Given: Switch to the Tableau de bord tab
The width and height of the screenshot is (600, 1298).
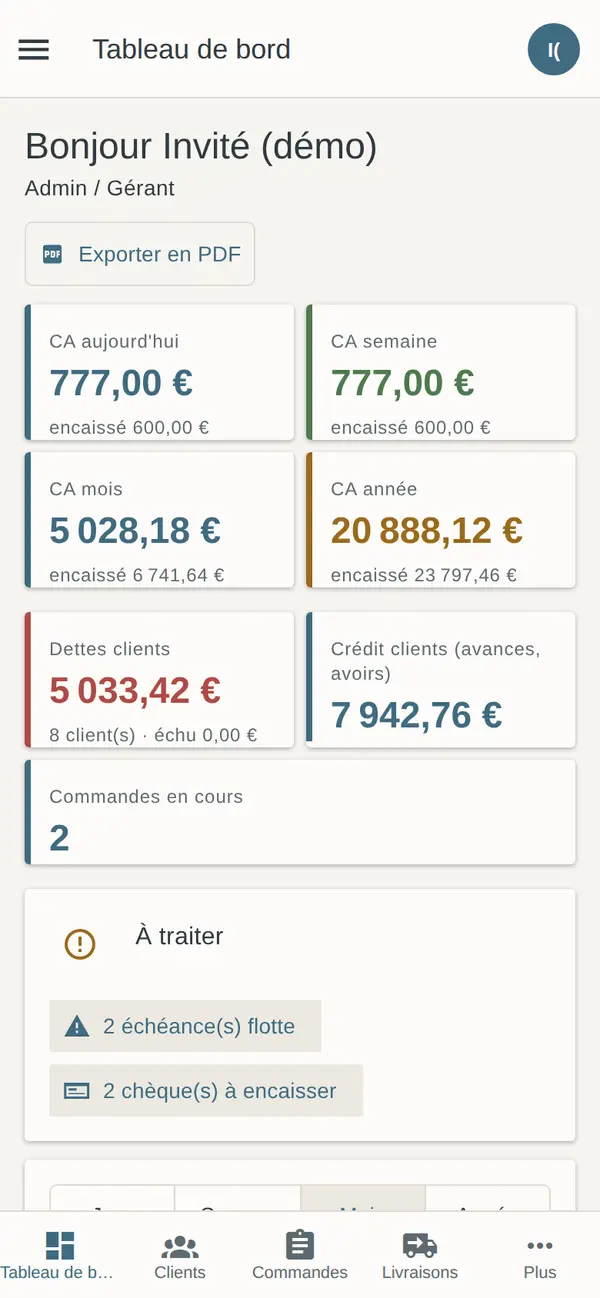Looking at the screenshot, I should pos(60,1255).
